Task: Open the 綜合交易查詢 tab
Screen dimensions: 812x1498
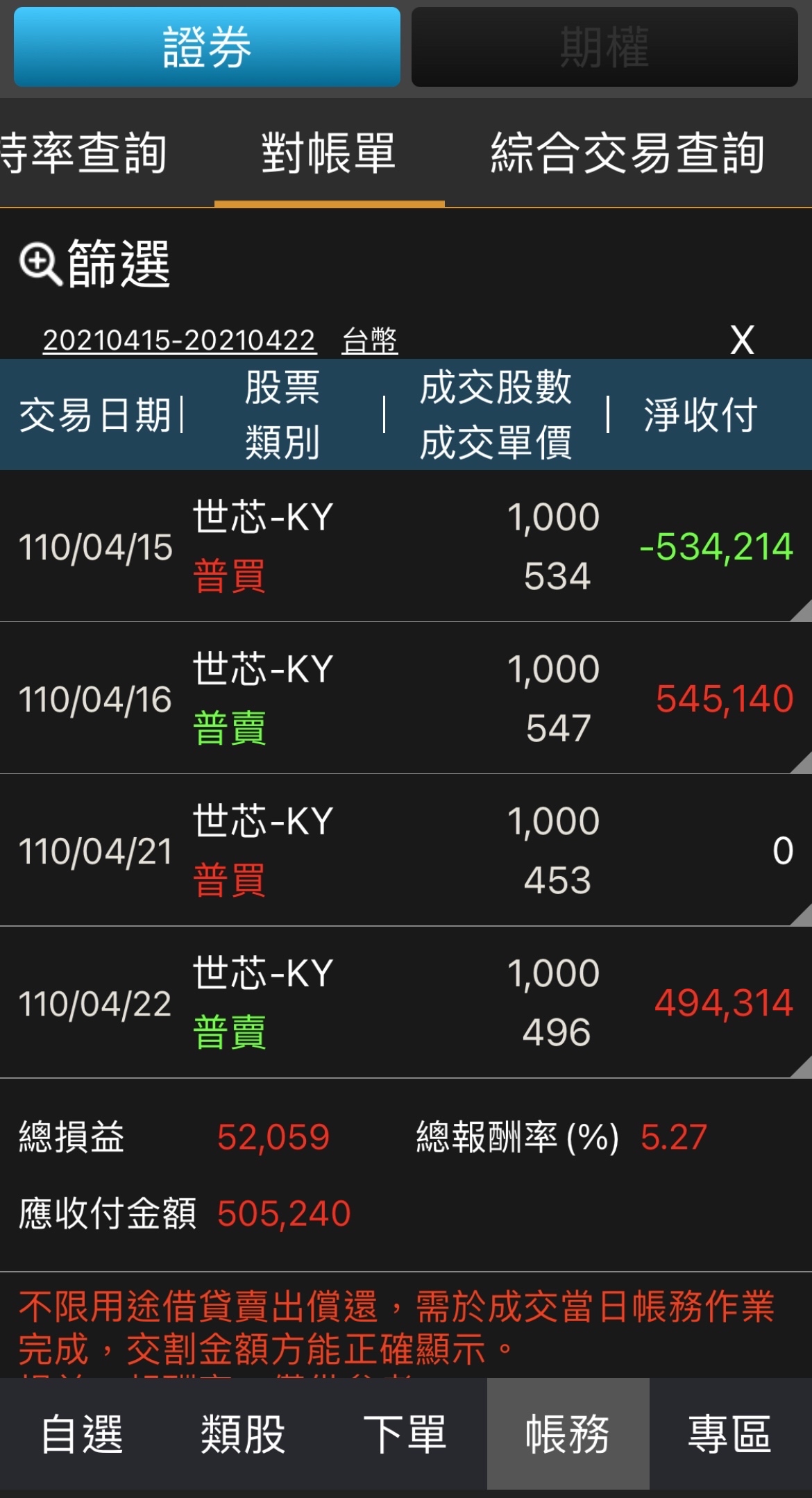Action: coord(627,153)
